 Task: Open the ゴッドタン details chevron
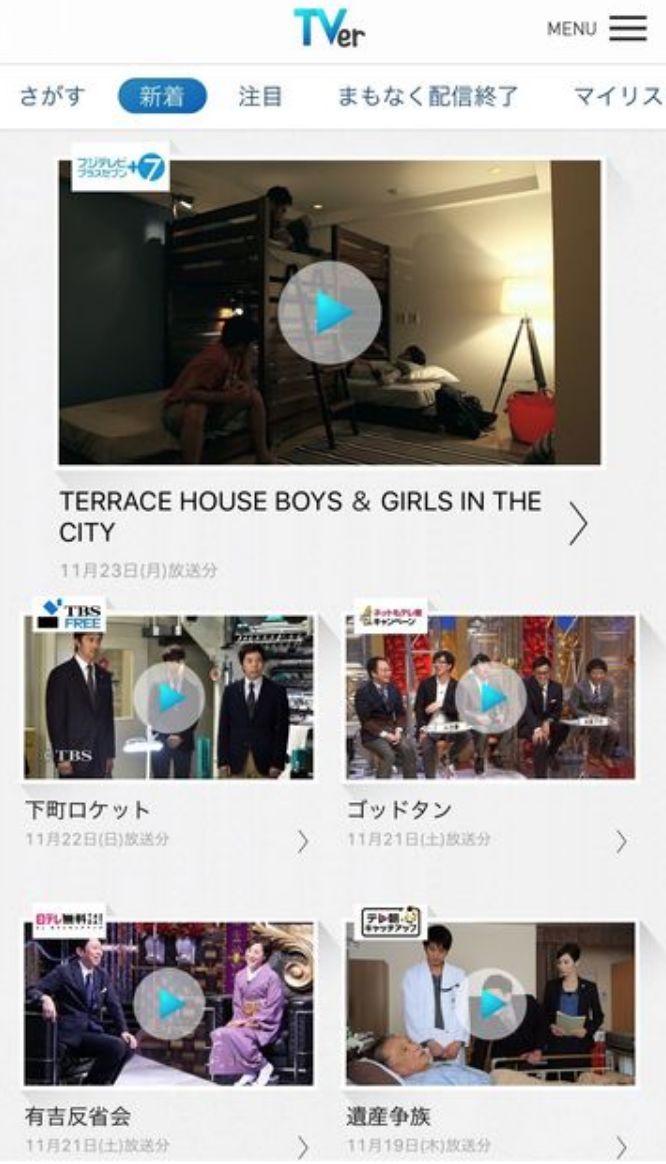click(621, 841)
